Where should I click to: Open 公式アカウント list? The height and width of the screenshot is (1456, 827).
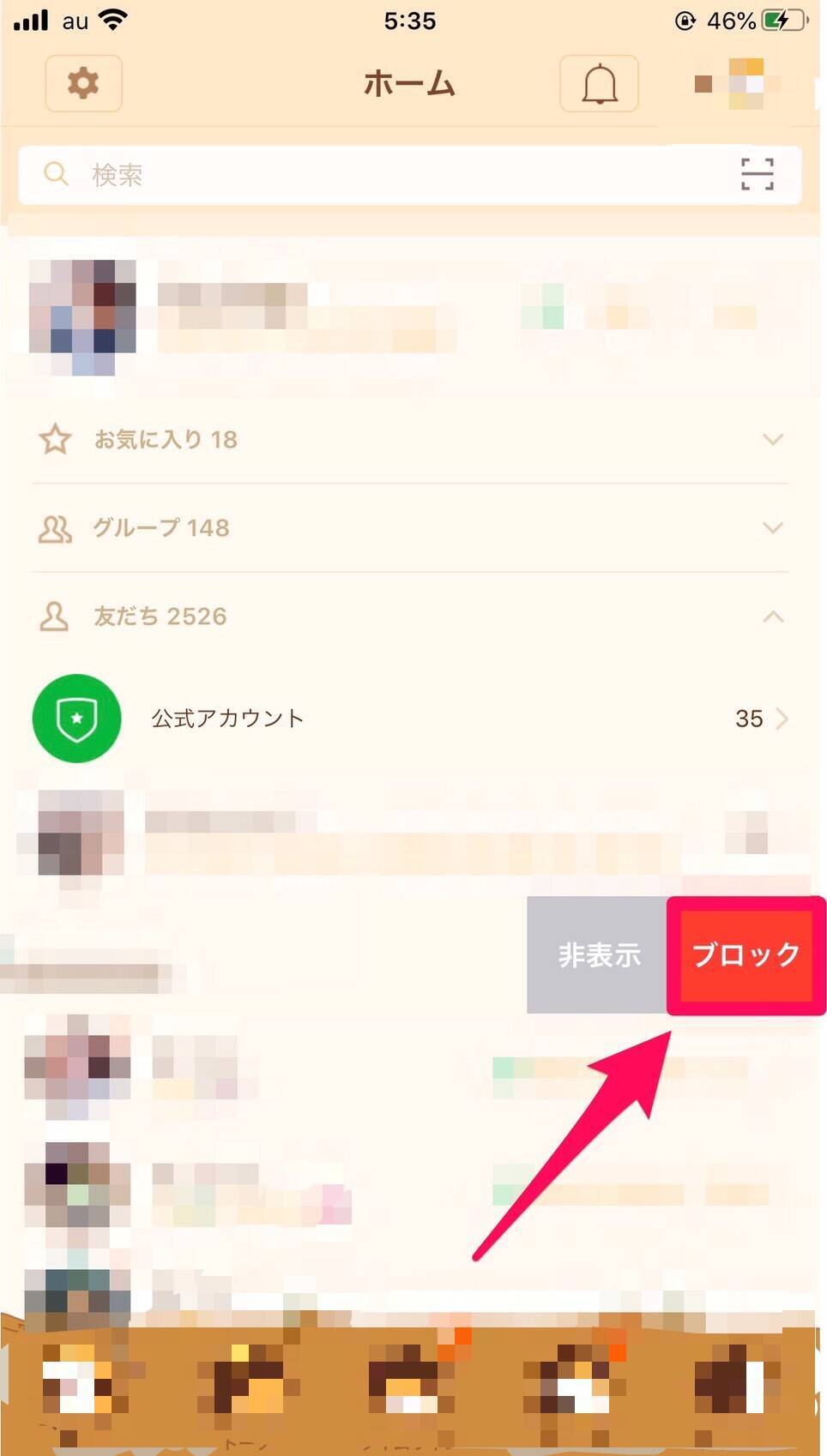410,719
